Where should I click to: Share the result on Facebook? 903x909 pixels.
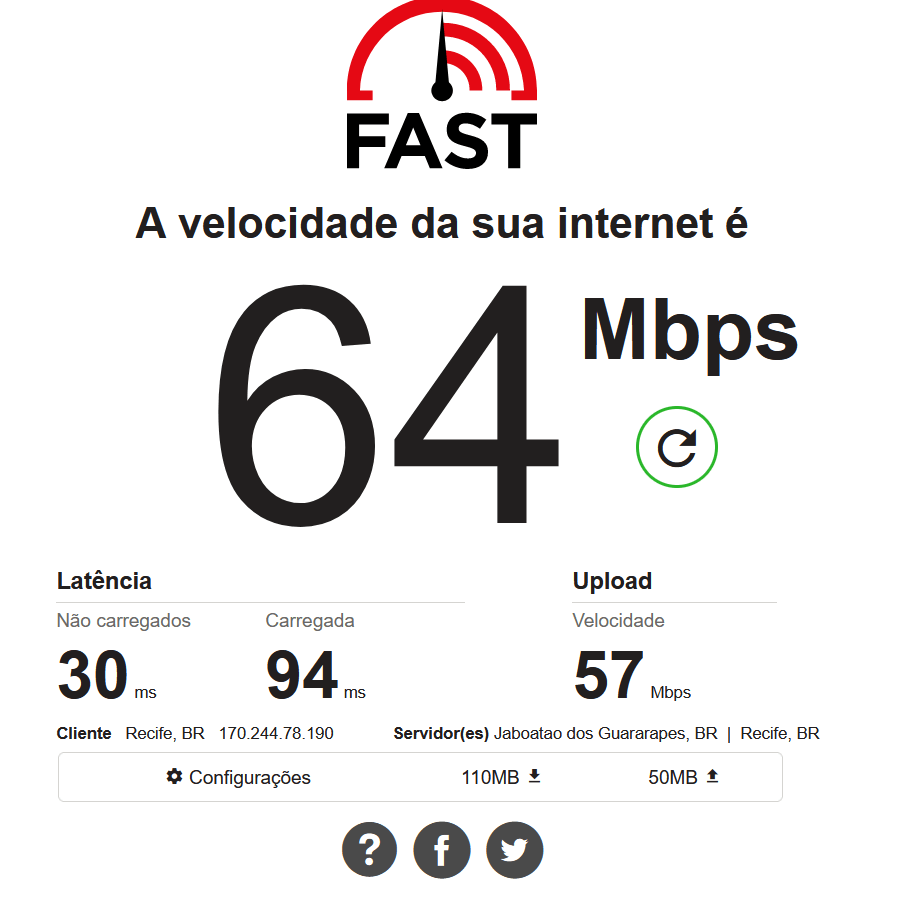click(x=441, y=850)
